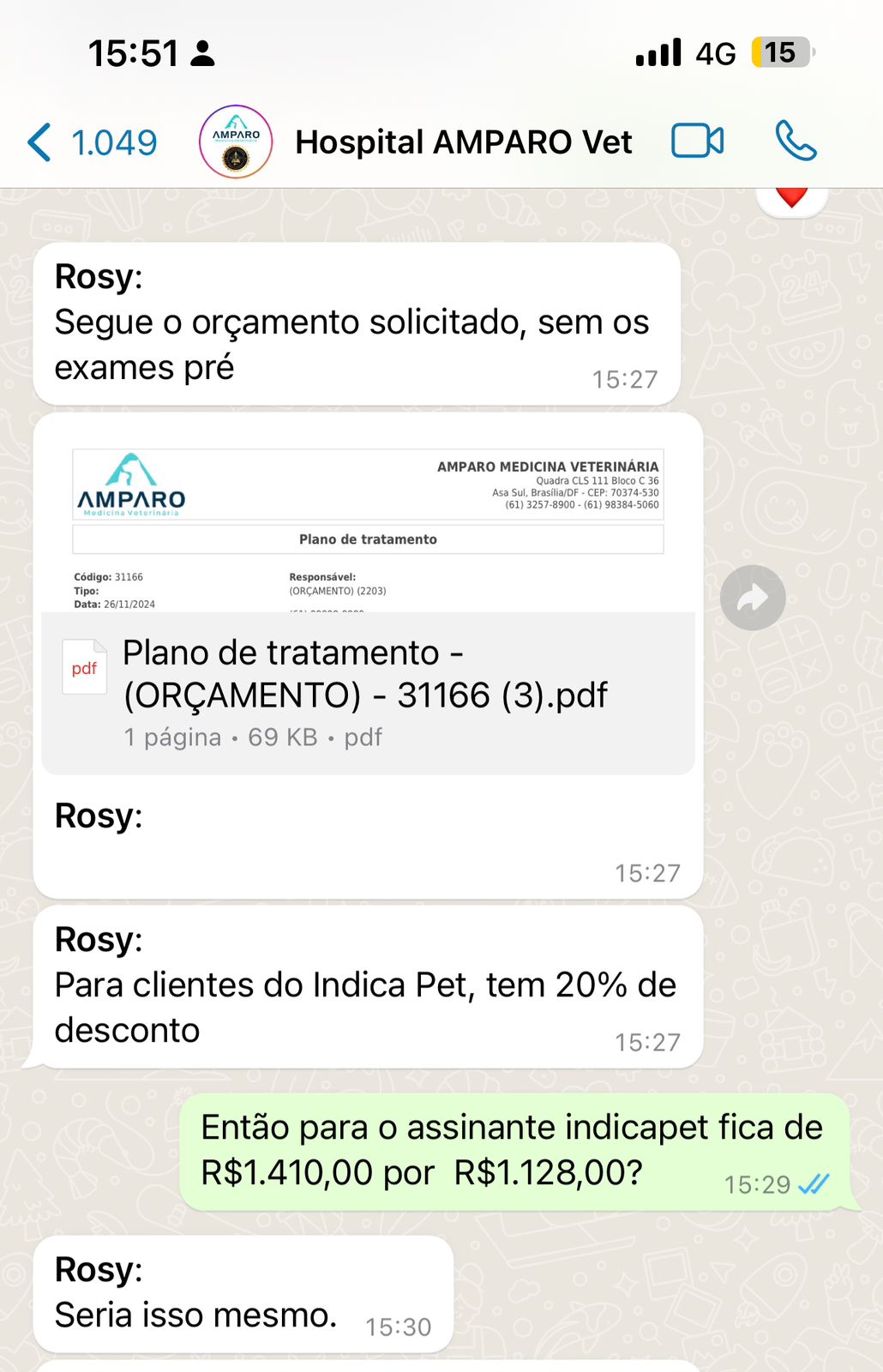Image resolution: width=883 pixels, height=1372 pixels.
Task: Open the Plano de tratamento PDF attachment
Action: pyautogui.click(x=367, y=692)
